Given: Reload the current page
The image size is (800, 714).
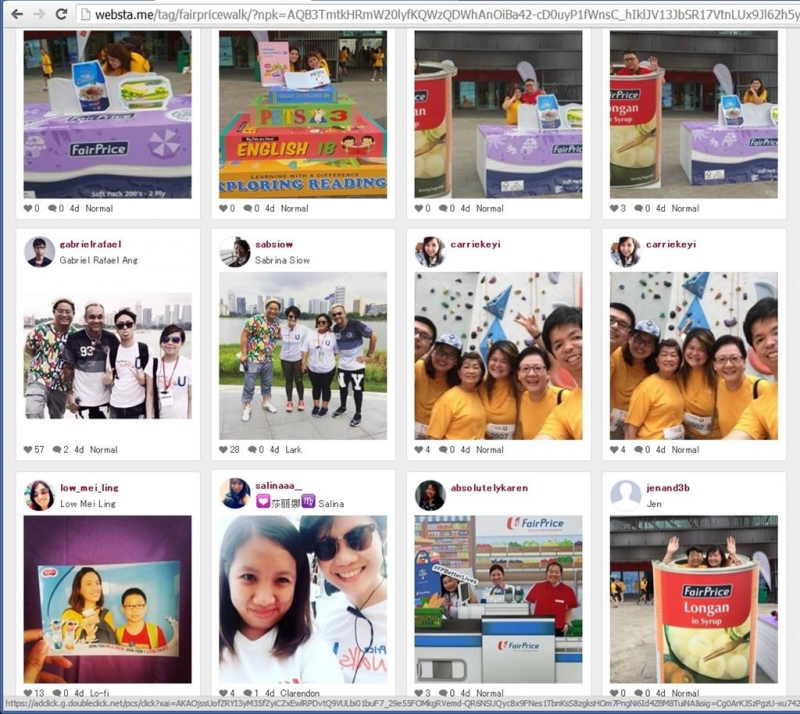Looking at the screenshot, I should (62, 14).
